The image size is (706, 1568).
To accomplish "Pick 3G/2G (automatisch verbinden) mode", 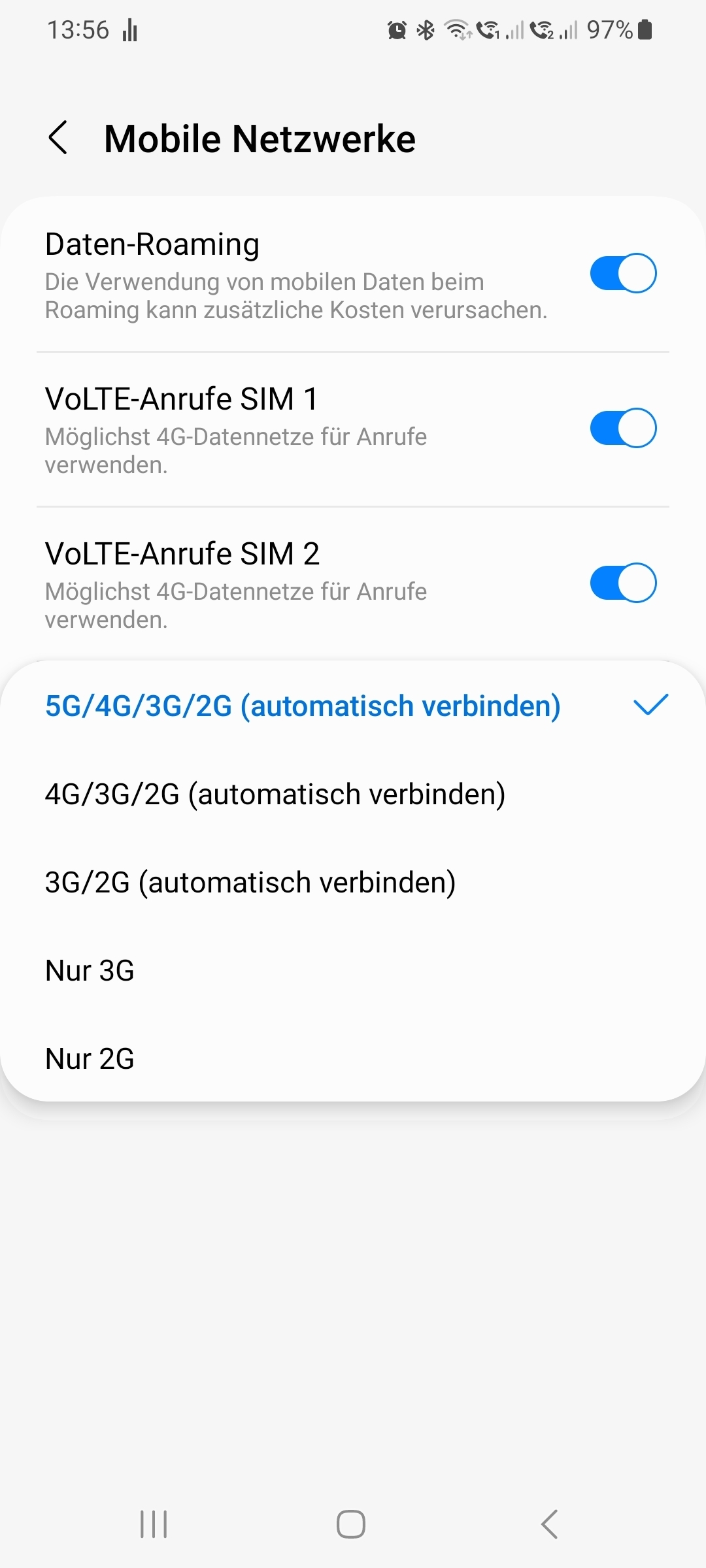I will pyautogui.click(x=353, y=882).
